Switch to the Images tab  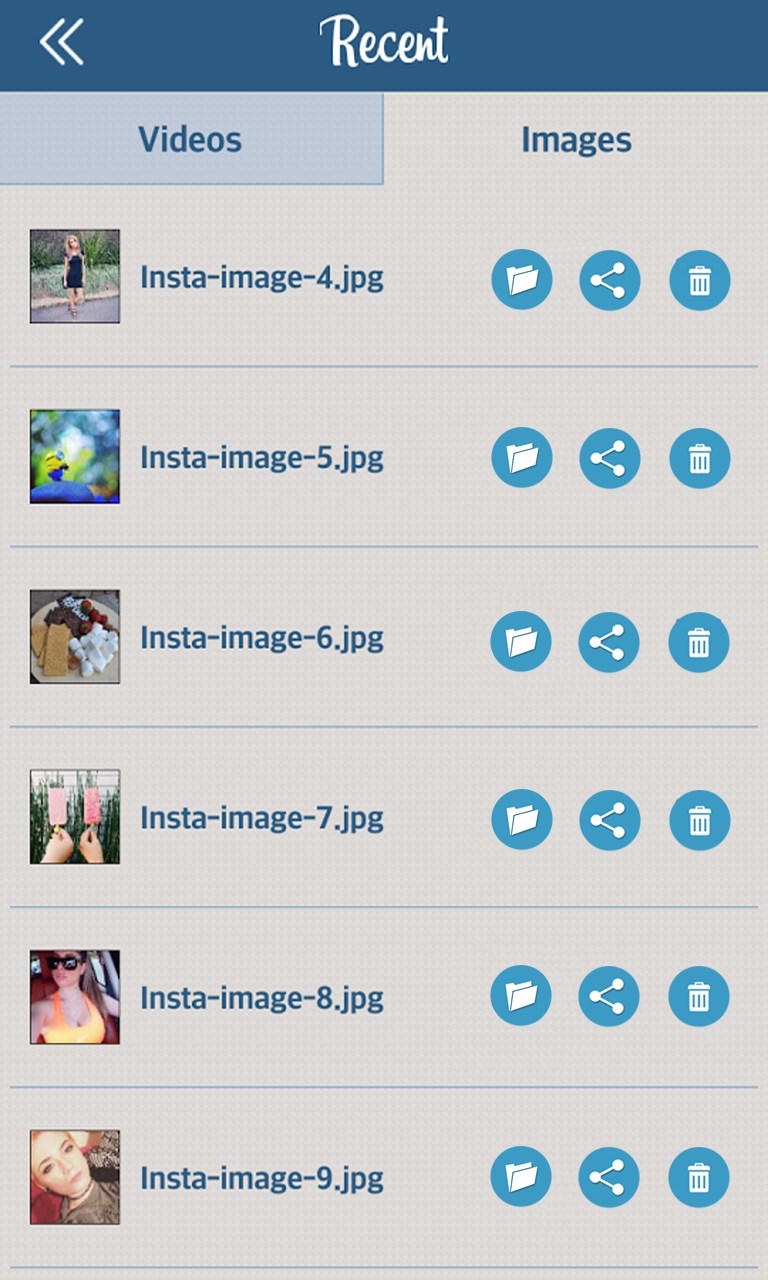click(575, 139)
